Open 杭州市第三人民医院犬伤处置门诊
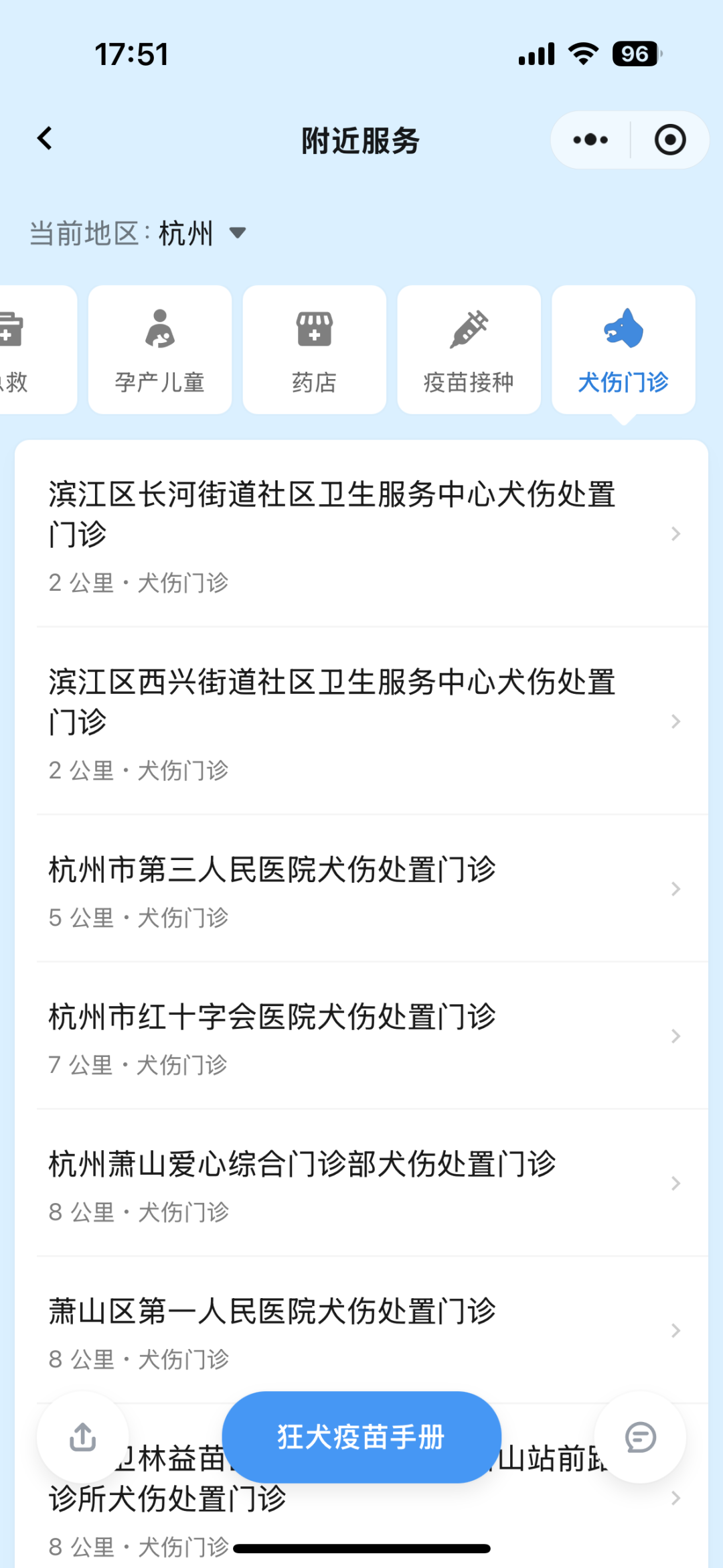 click(x=362, y=889)
